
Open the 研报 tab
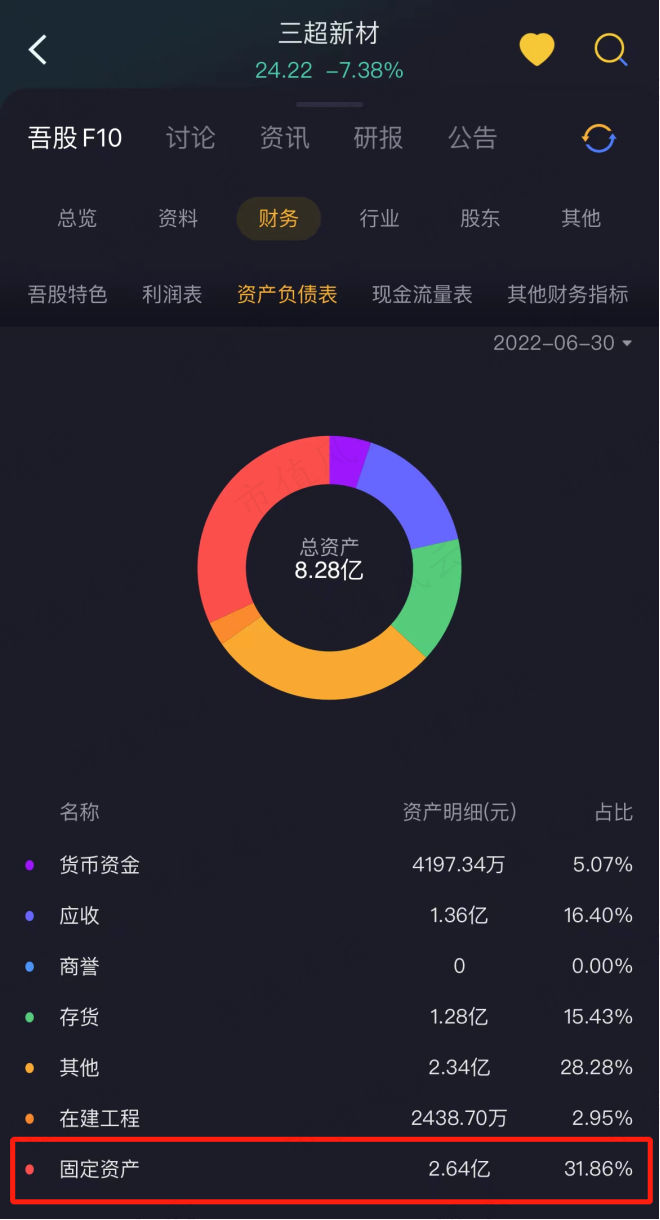379,138
